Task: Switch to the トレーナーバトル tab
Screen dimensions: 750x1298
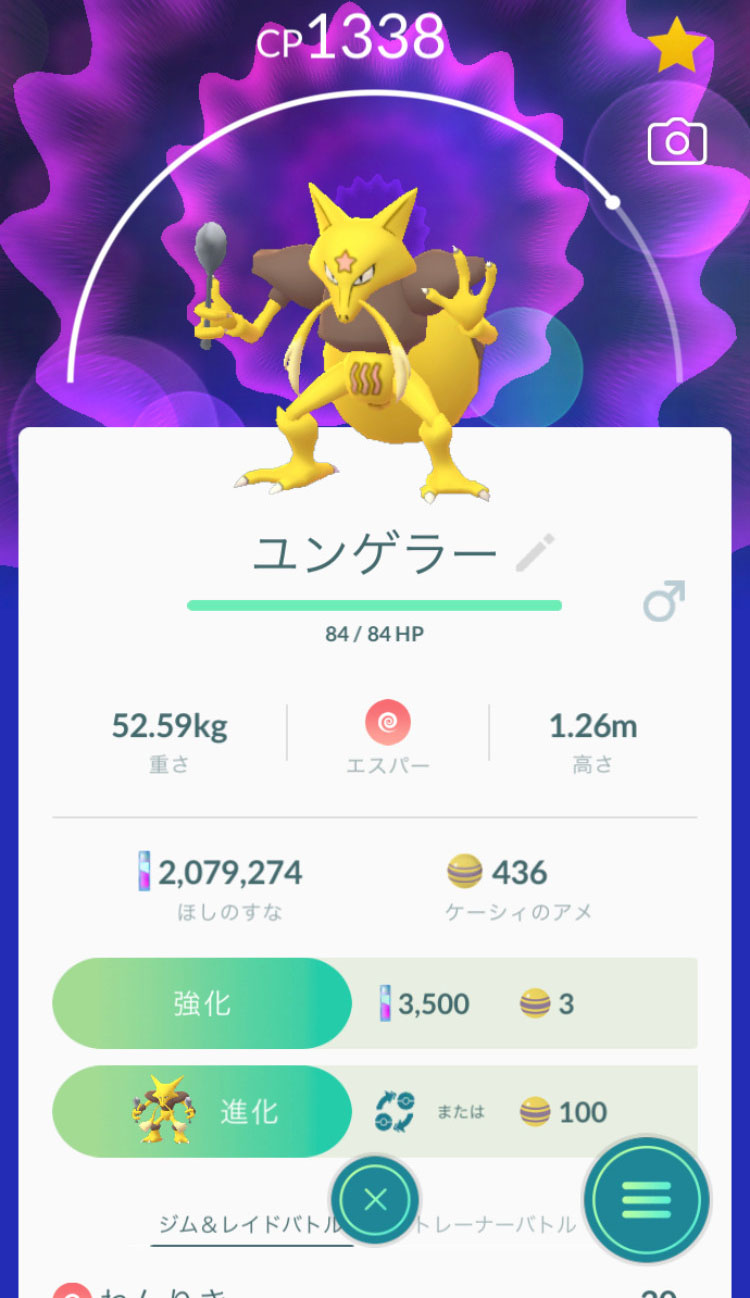Action: (x=500, y=1224)
